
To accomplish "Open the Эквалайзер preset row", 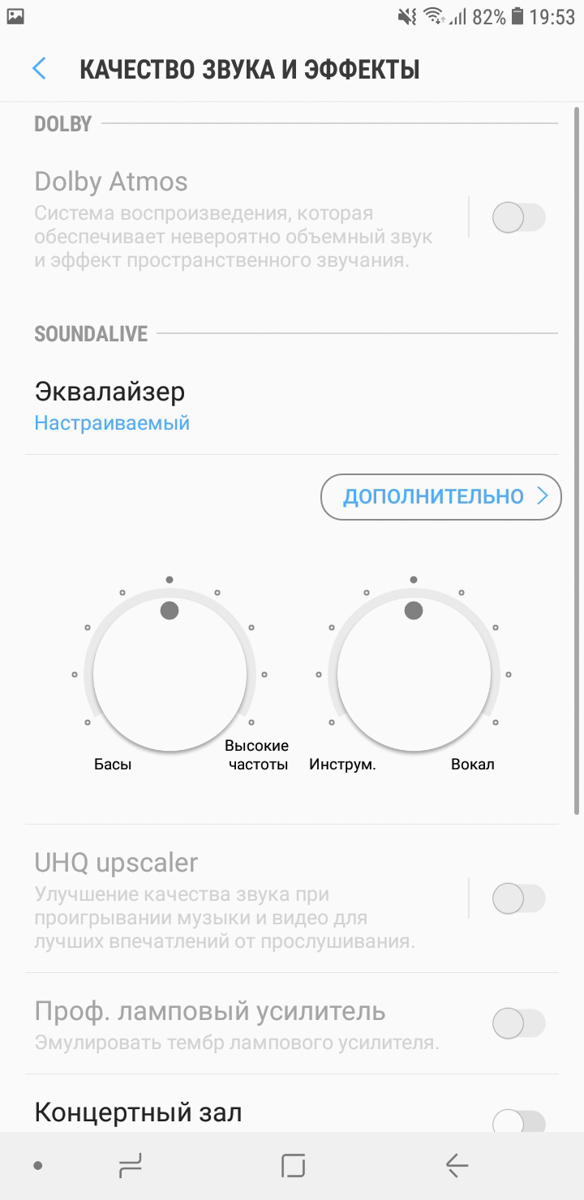I will (x=292, y=405).
